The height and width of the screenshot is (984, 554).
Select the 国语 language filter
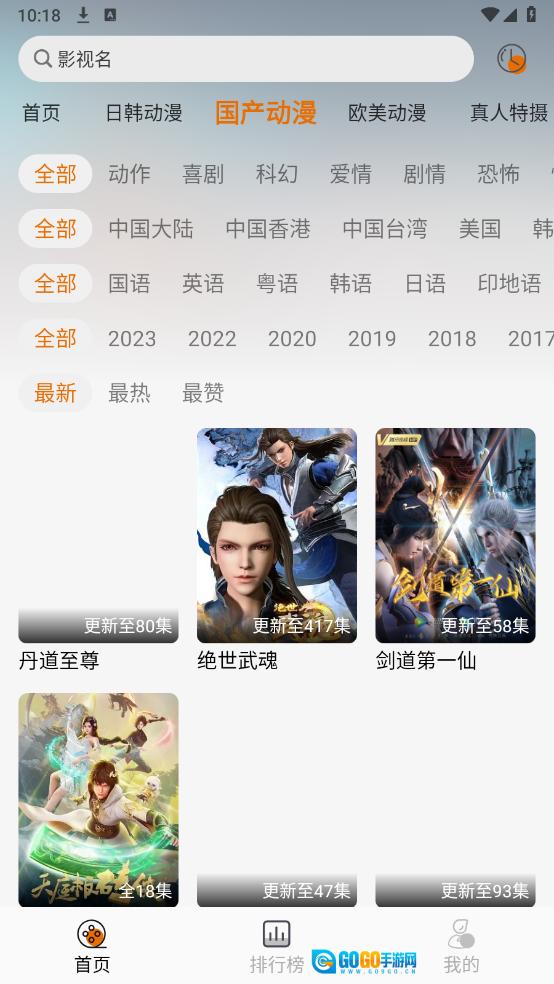click(129, 284)
